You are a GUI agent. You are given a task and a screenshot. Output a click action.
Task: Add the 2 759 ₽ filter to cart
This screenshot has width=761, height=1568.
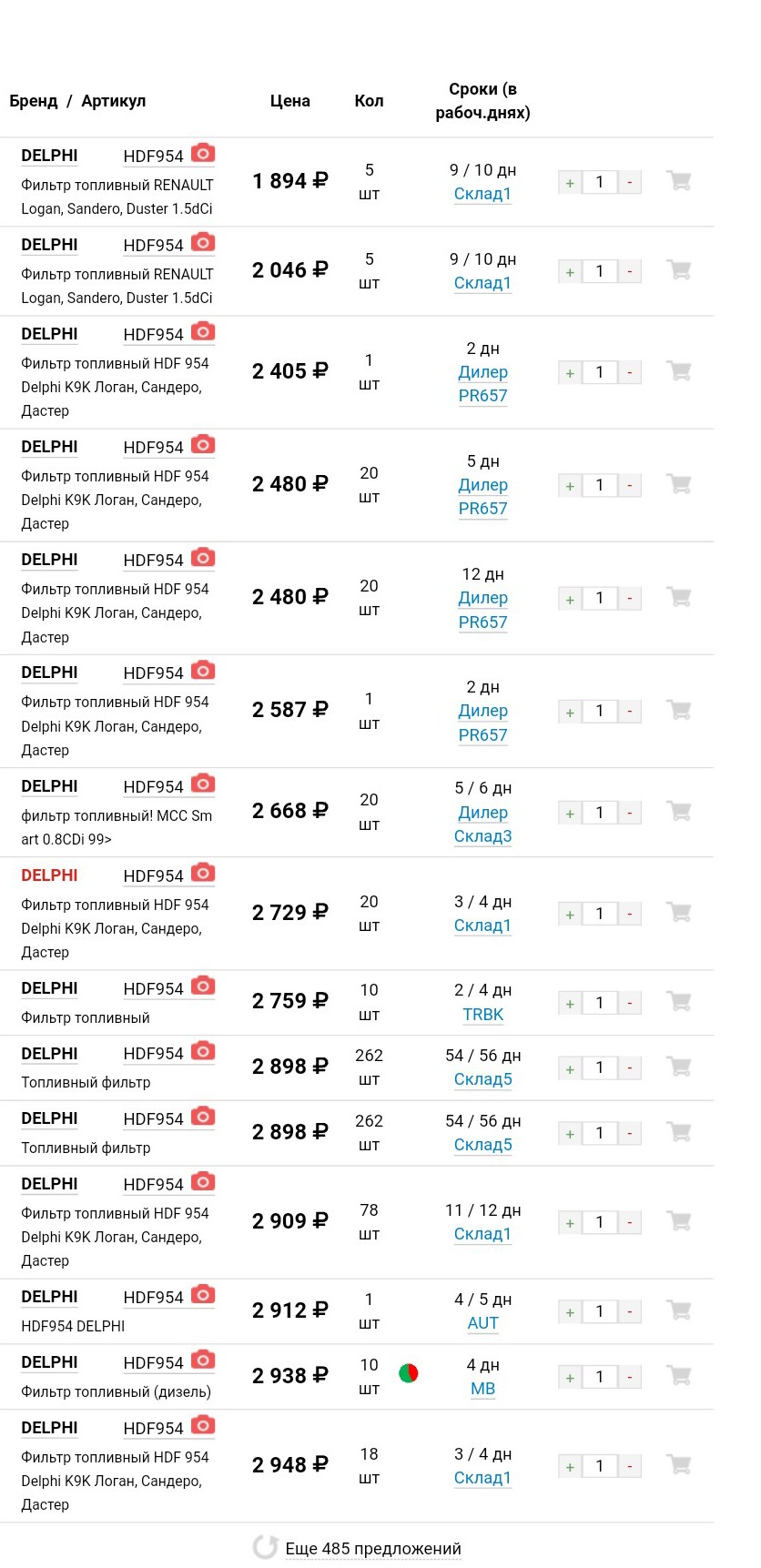[x=679, y=1002]
